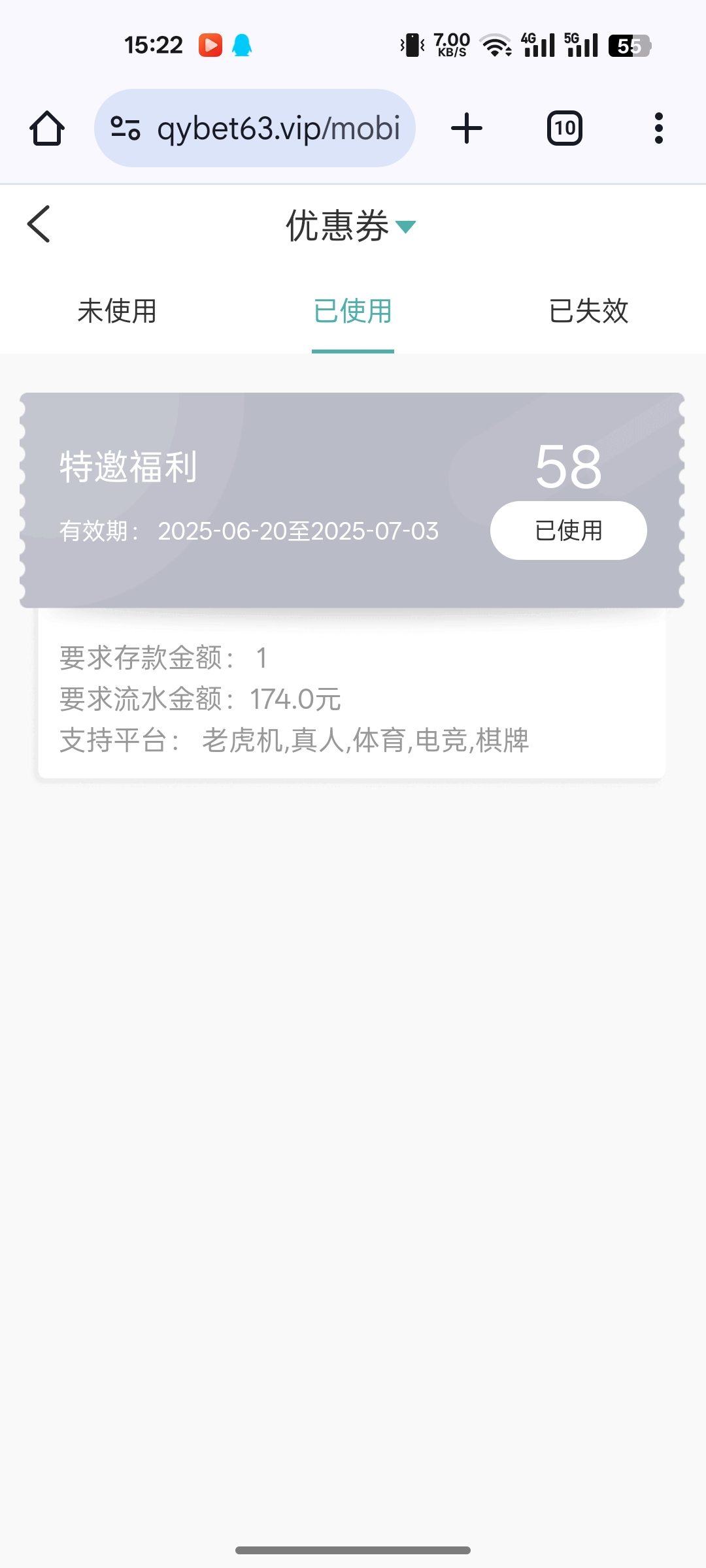
Task: Tap the 已使用 button on the 特邀福利 coupon
Action: pos(568,531)
